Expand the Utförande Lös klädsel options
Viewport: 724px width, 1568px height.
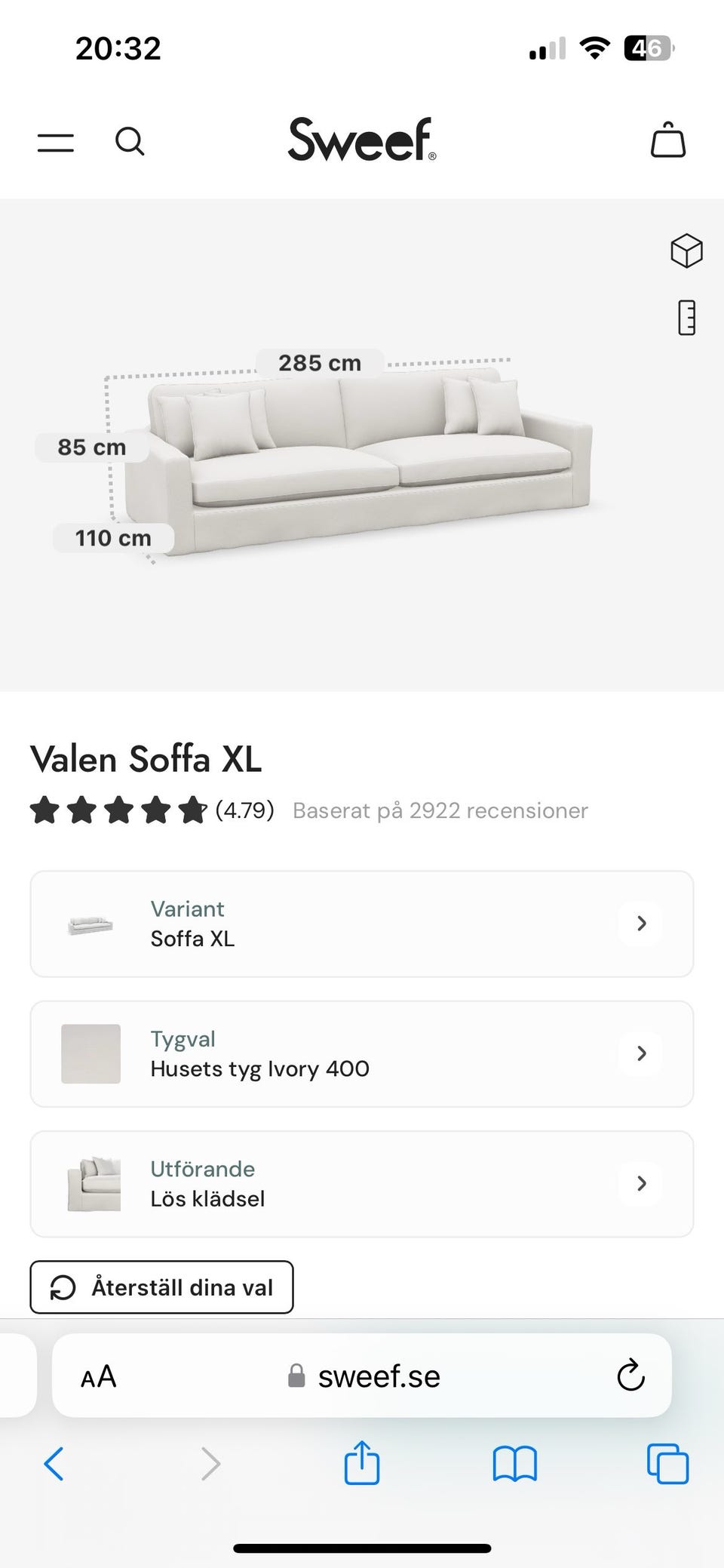tap(360, 1183)
